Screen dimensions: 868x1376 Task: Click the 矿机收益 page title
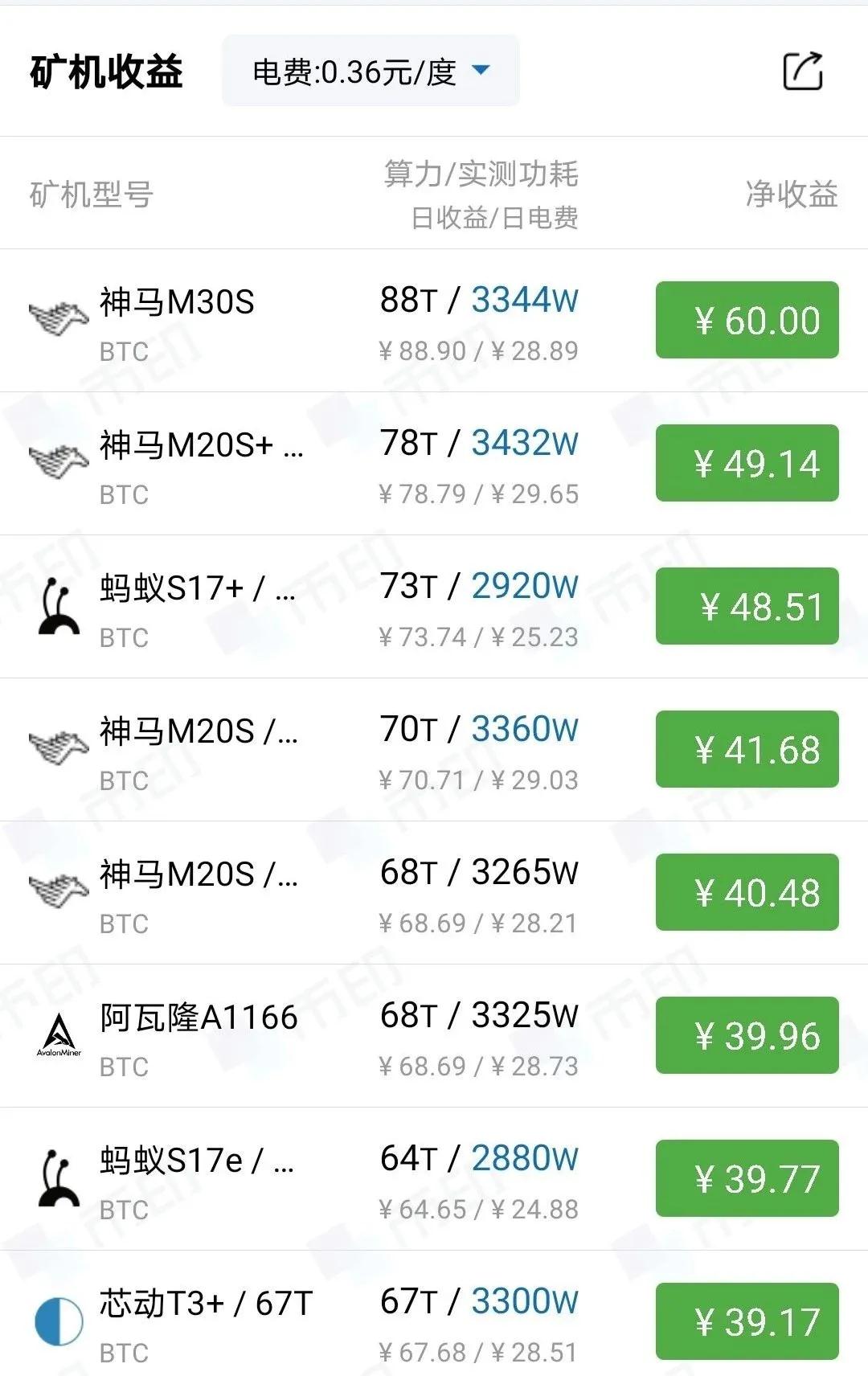[x=106, y=71]
